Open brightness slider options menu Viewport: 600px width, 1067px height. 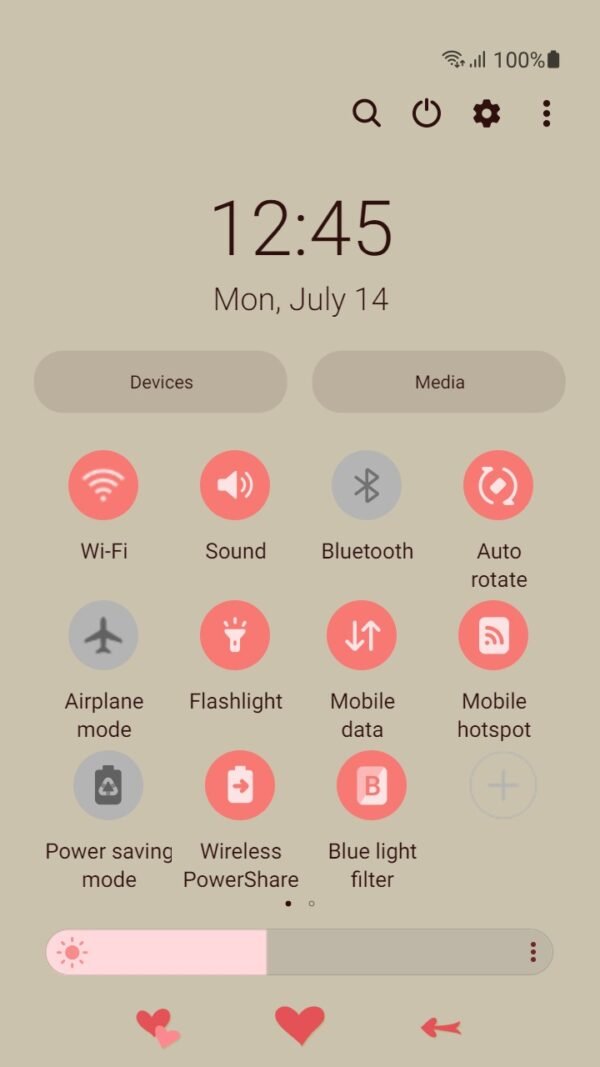[x=533, y=952]
